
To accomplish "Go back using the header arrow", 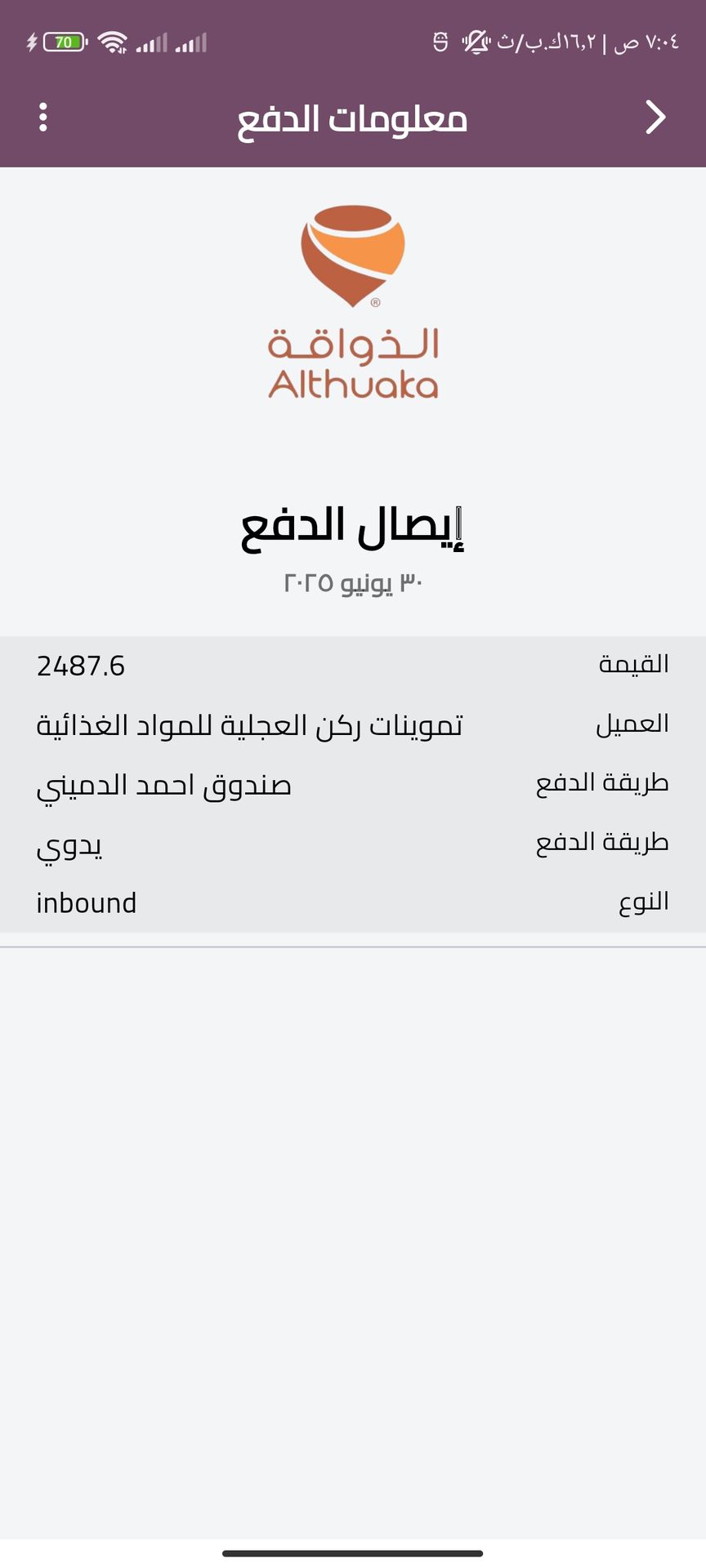I will pyautogui.click(x=655, y=118).
